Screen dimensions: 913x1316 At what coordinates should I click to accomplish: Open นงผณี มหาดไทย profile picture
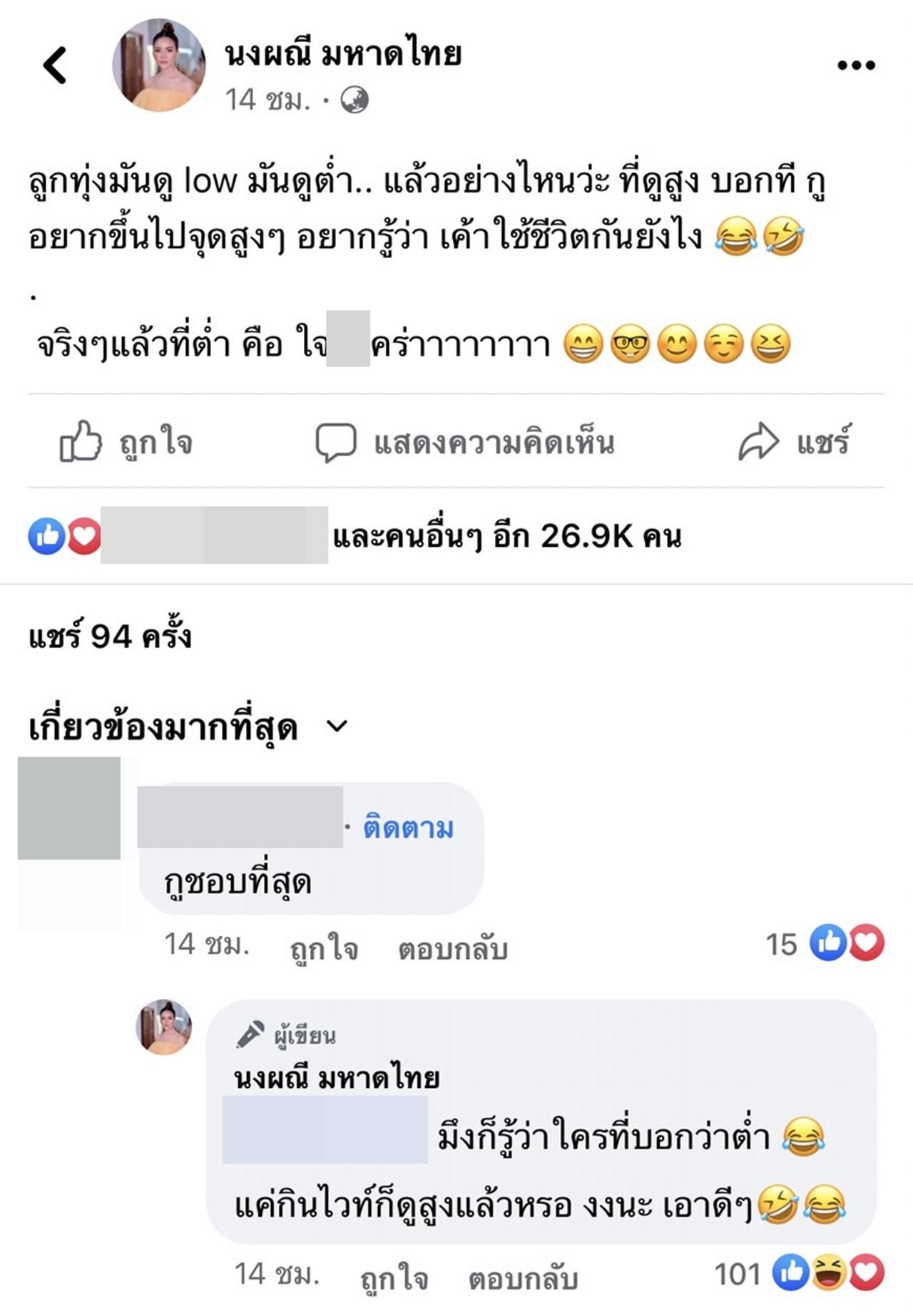pos(158,66)
